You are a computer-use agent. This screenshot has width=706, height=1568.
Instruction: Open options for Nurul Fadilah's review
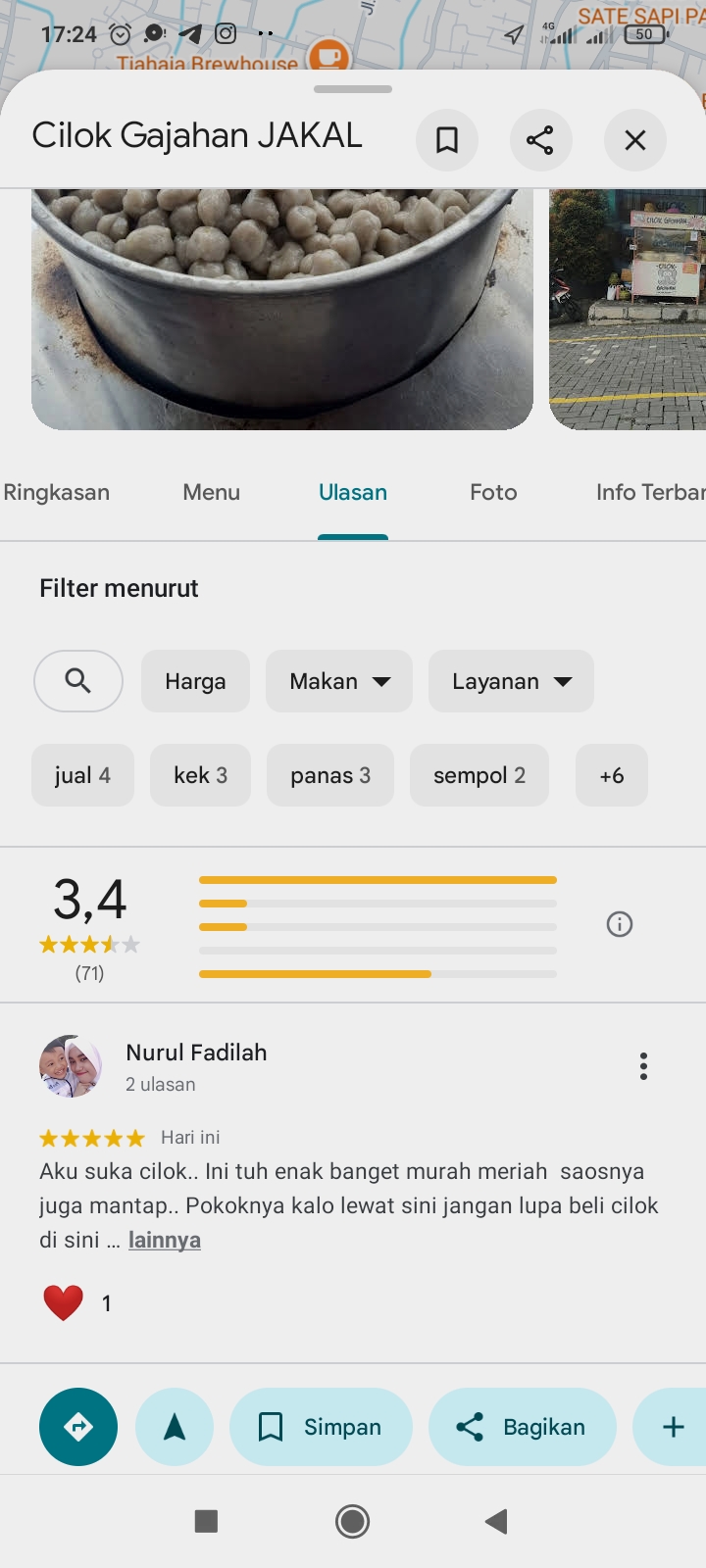[643, 1066]
